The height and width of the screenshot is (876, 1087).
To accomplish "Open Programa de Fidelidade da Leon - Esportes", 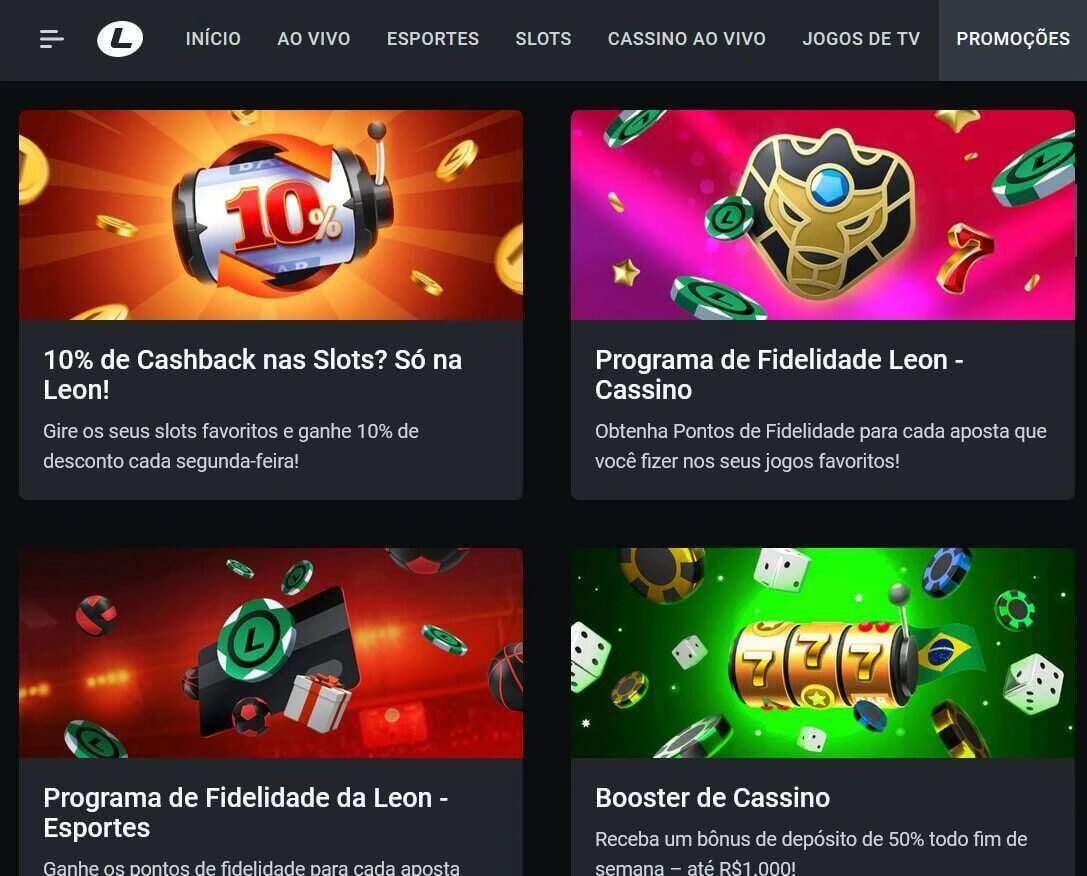I will pyautogui.click(x=270, y=710).
